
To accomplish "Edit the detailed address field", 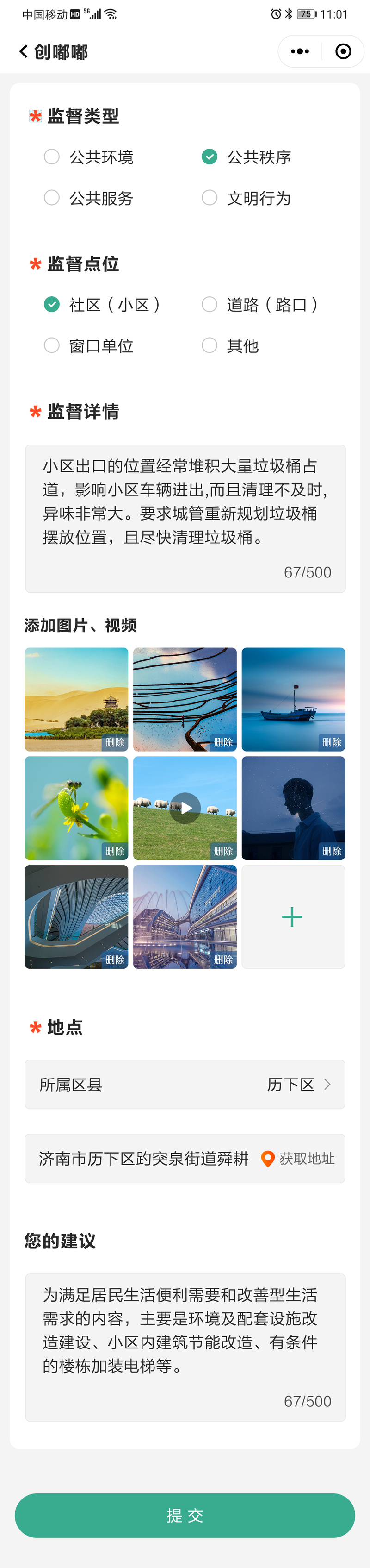I will (x=143, y=1158).
